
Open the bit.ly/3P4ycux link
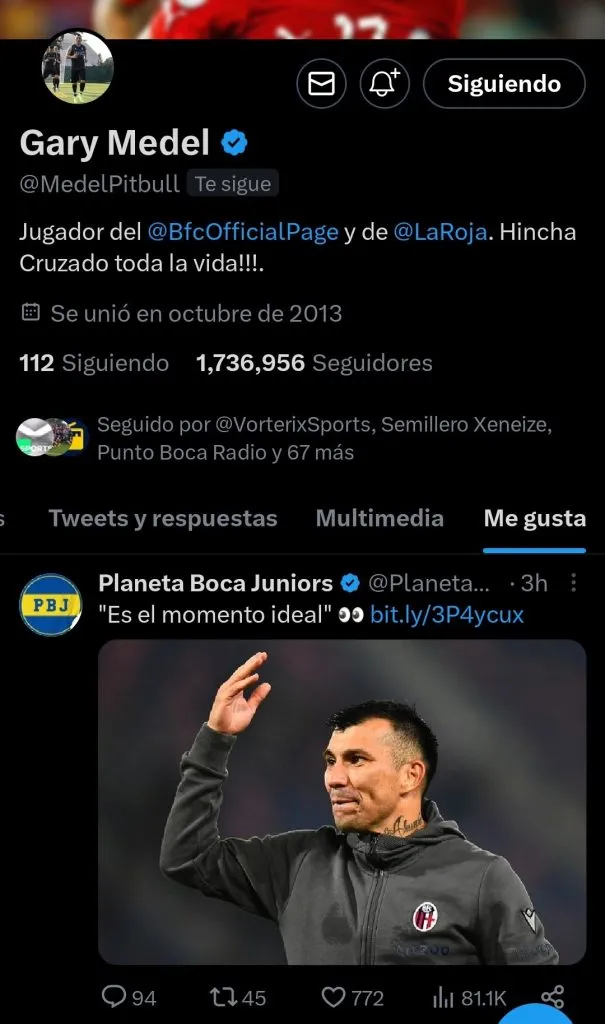pos(447,614)
